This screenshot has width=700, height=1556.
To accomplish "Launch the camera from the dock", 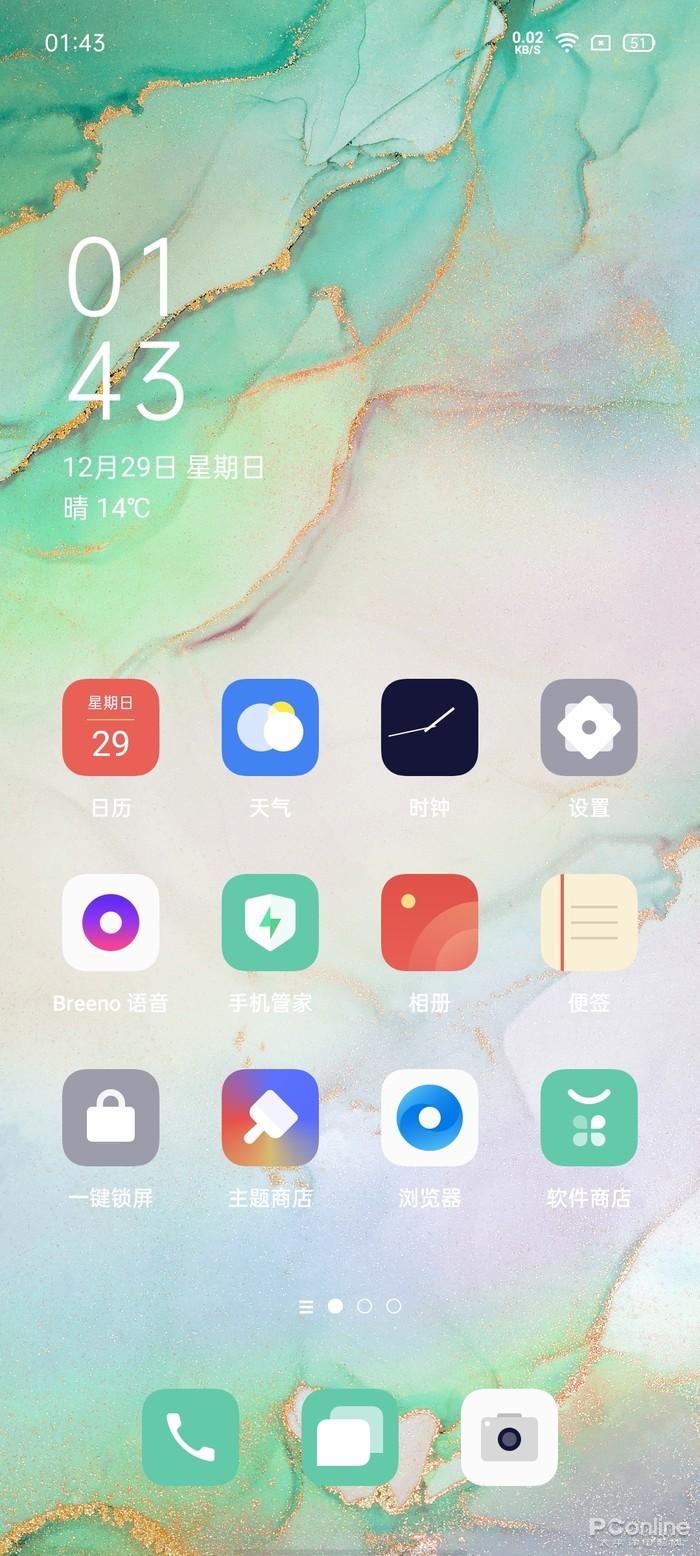I will coord(509,1437).
